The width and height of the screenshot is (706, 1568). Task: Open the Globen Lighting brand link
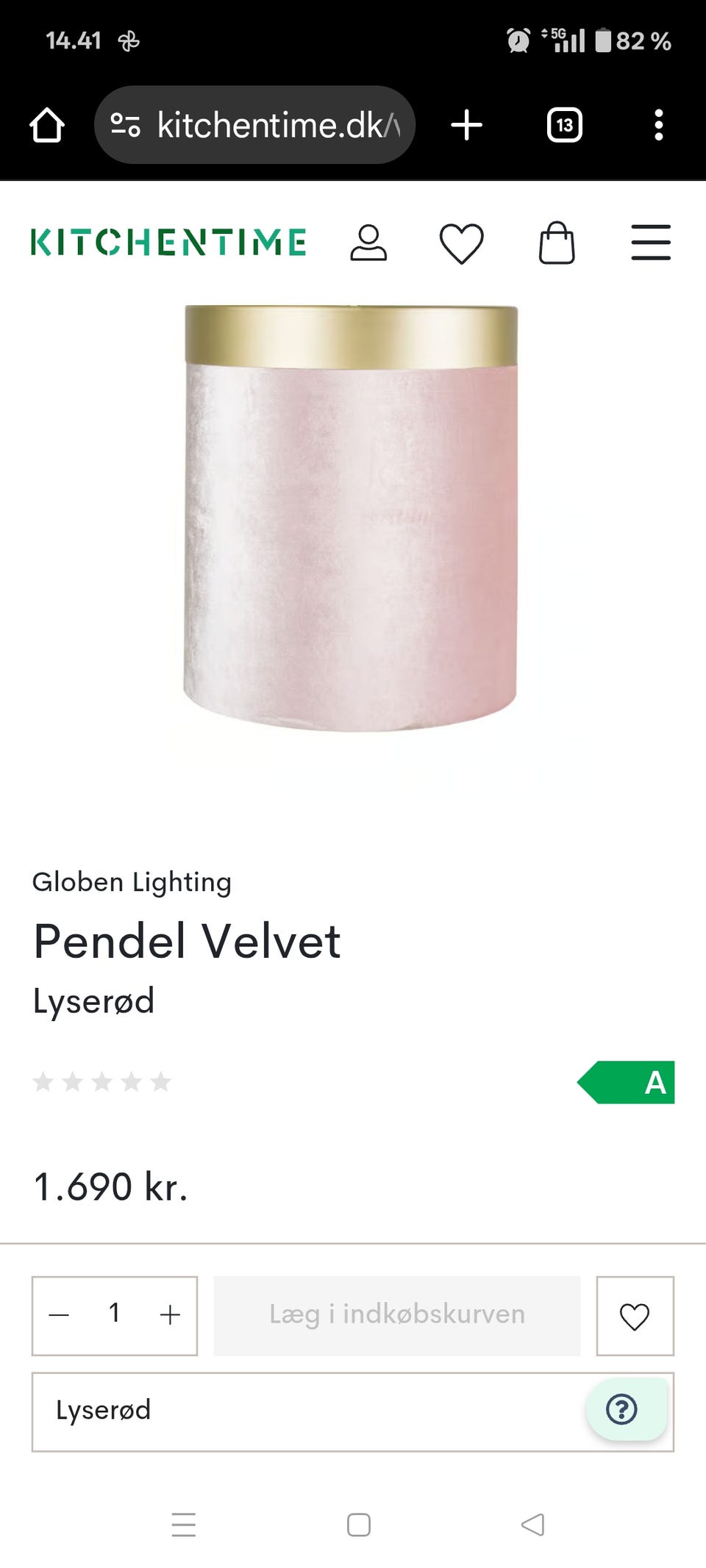click(x=132, y=881)
